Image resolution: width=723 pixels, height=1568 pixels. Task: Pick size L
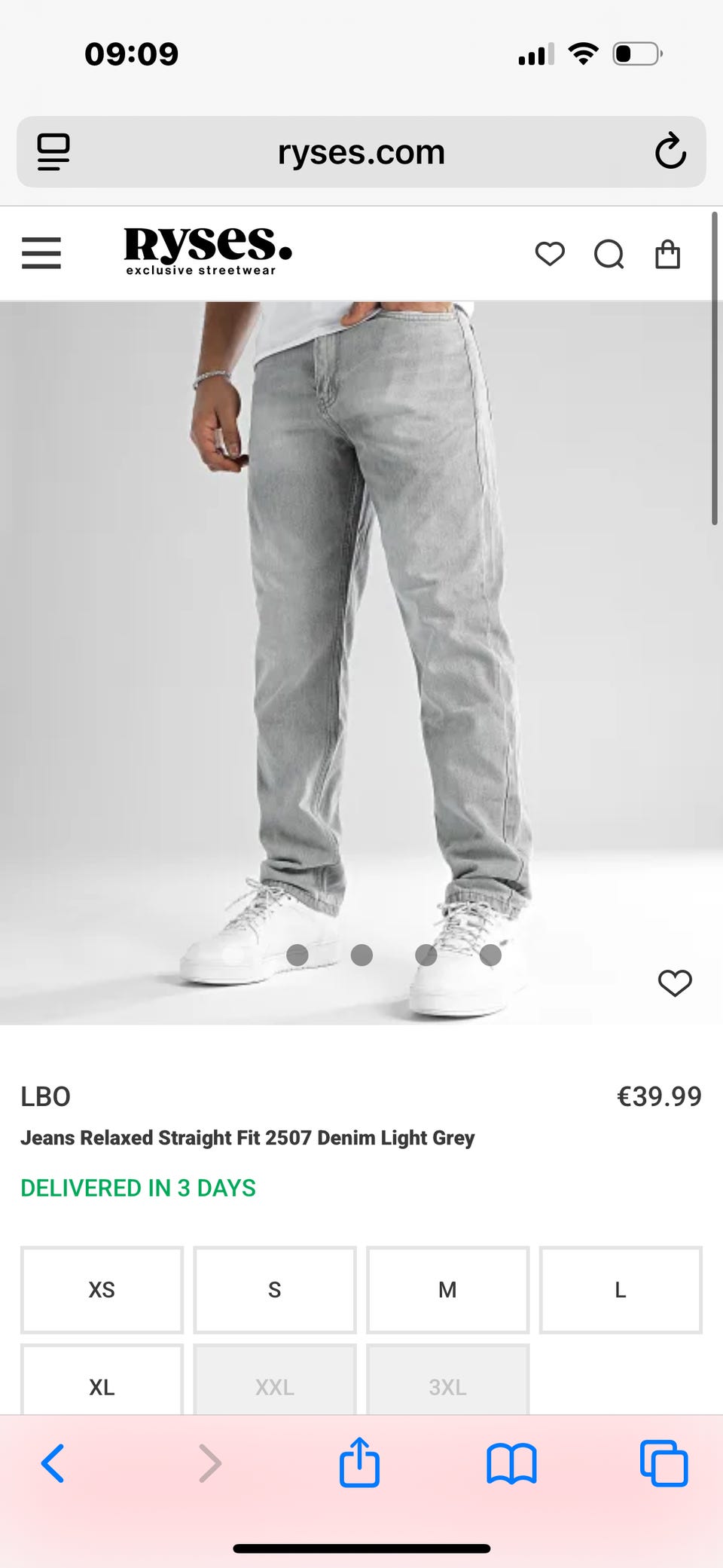point(621,1290)
